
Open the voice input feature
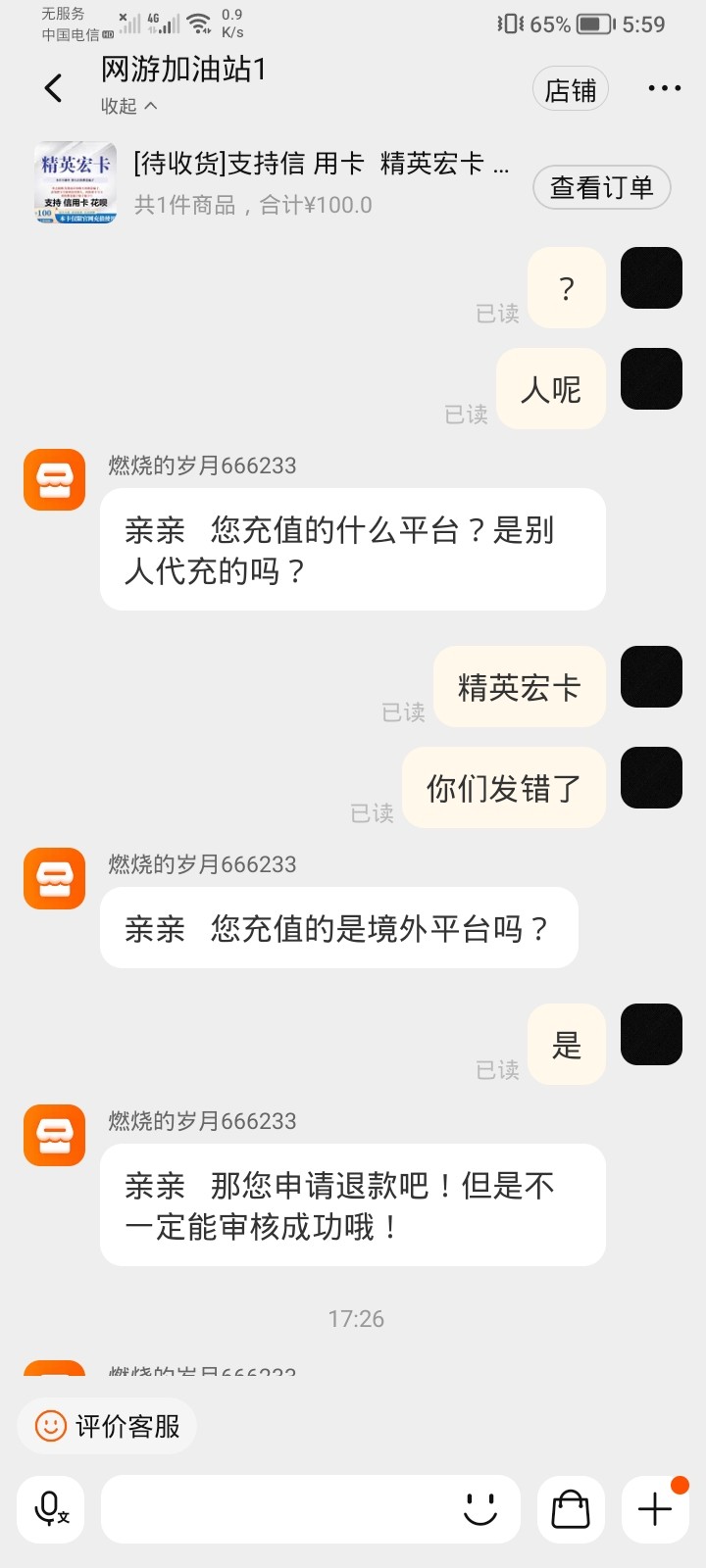click(50, 1509)
